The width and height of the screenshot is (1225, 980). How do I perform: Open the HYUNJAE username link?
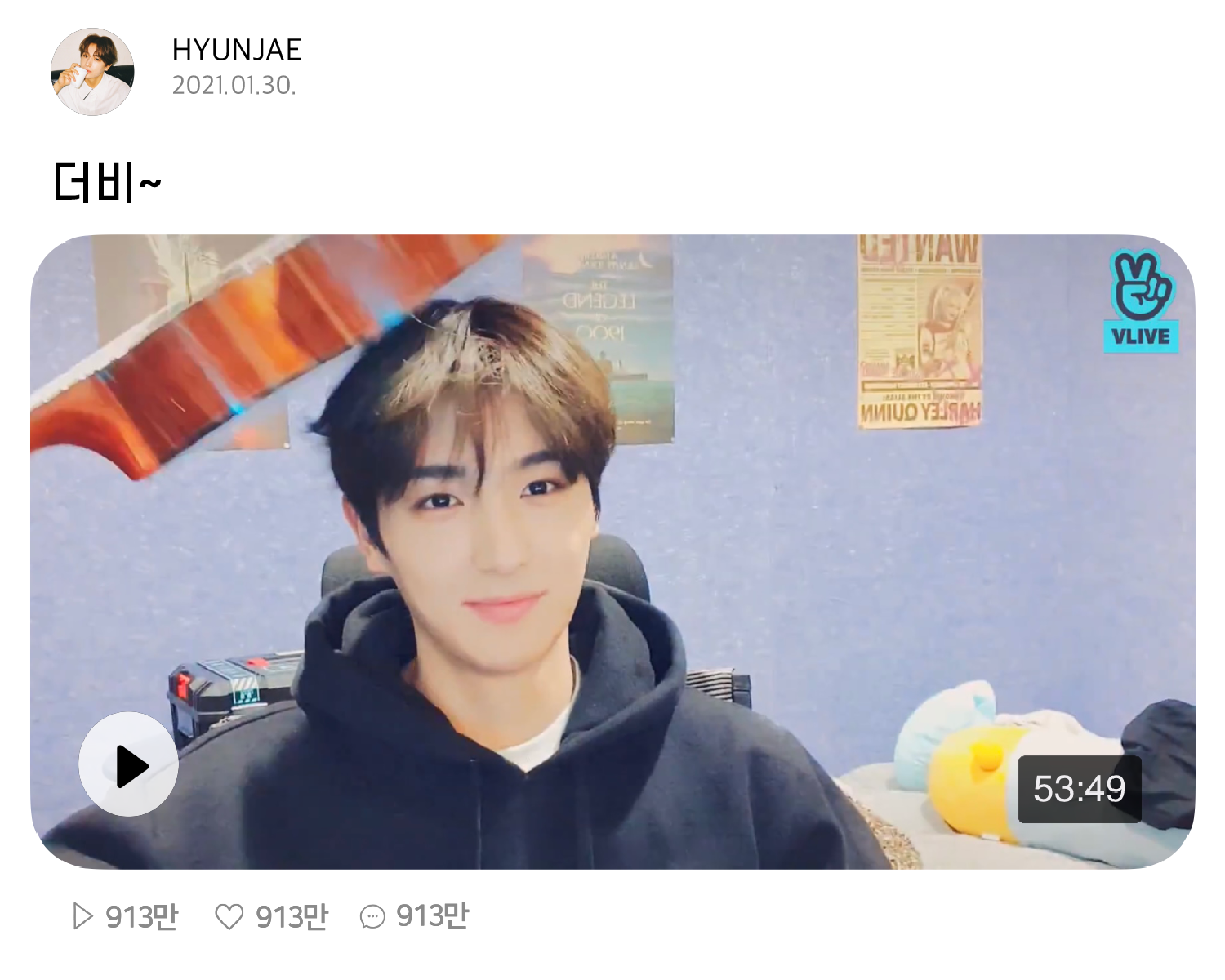237,50
